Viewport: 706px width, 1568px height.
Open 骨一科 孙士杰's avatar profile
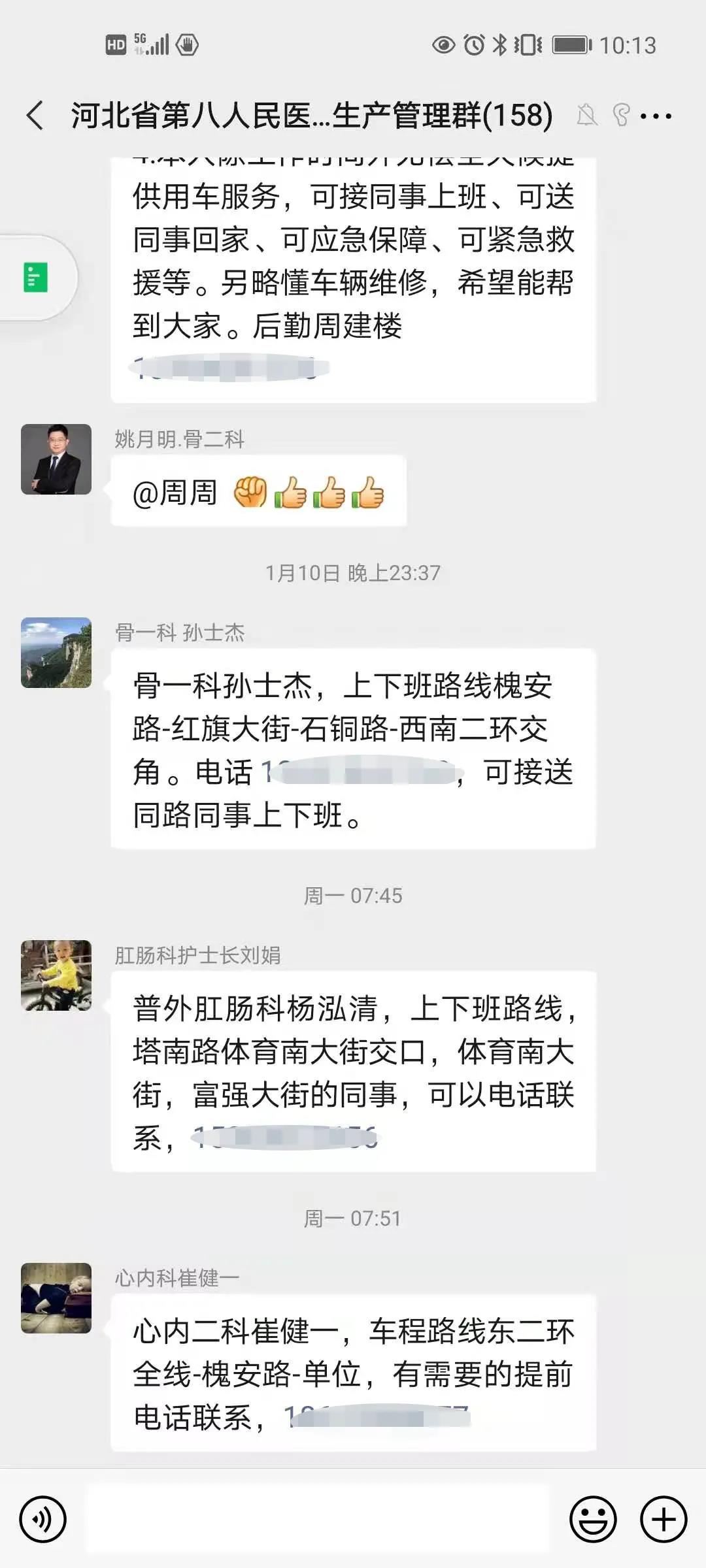pyautogui.click(x=56, y=653)
